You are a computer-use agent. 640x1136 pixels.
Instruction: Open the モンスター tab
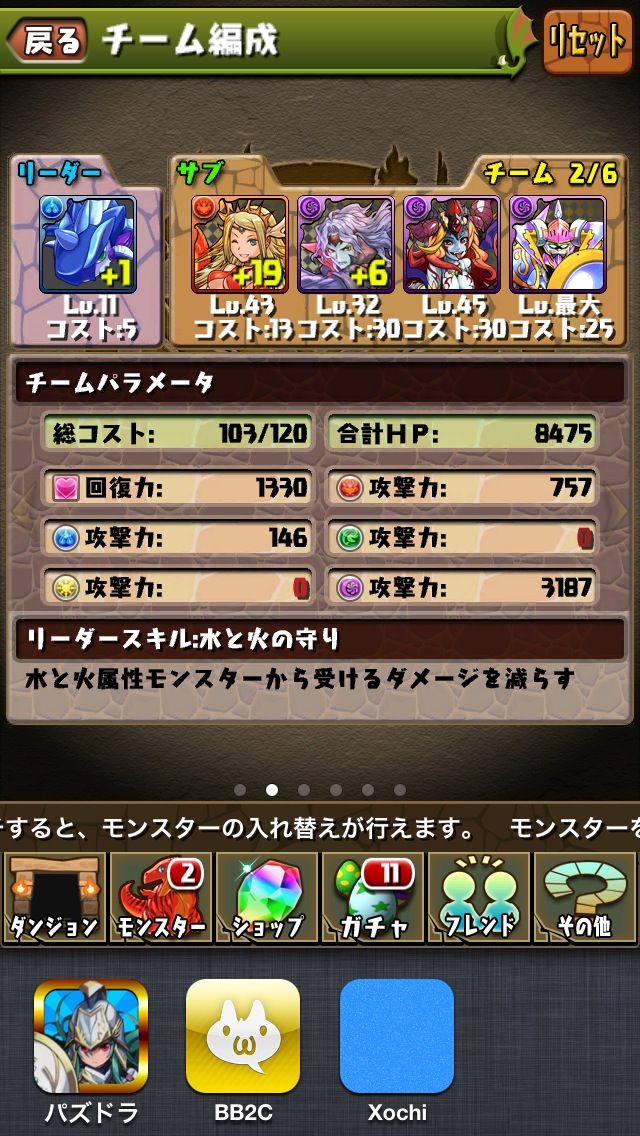point(161,897)
